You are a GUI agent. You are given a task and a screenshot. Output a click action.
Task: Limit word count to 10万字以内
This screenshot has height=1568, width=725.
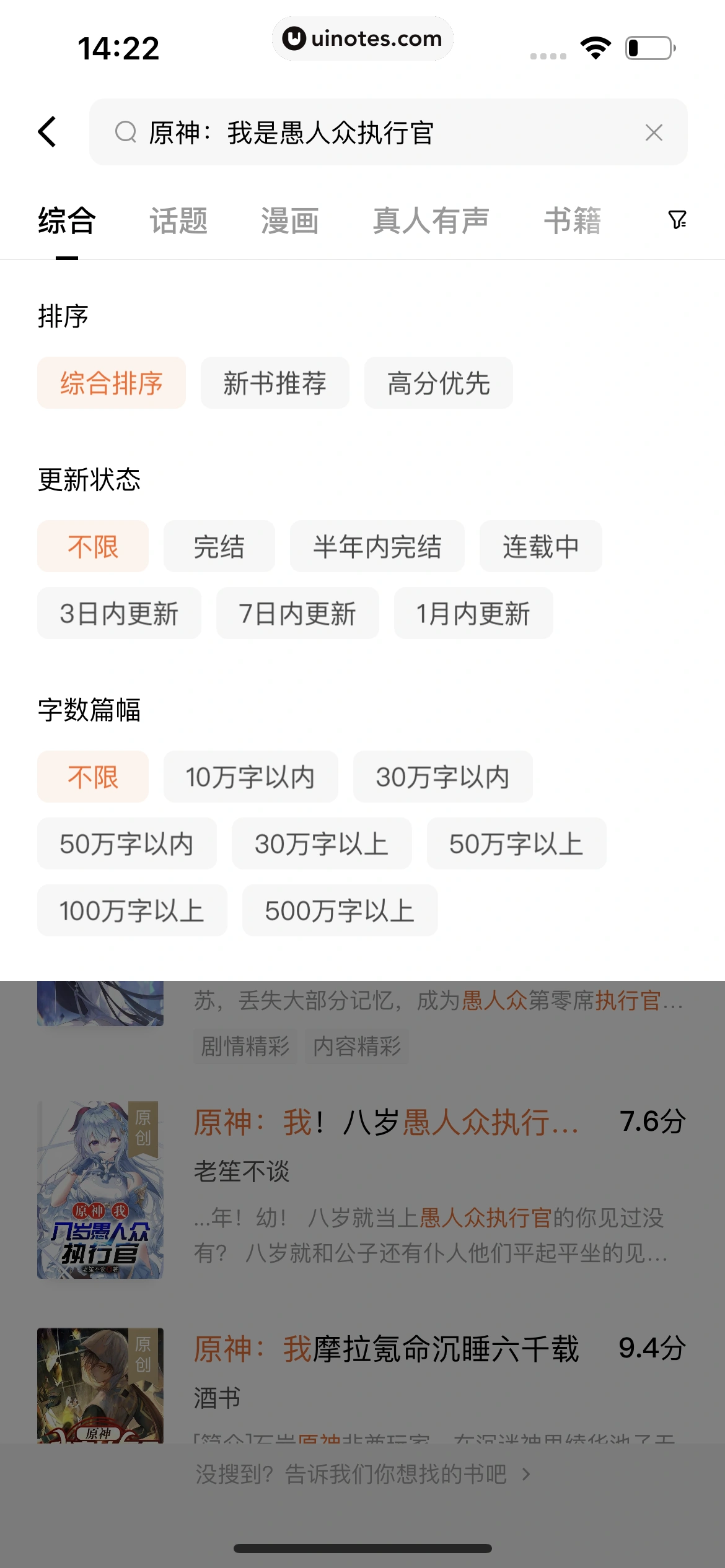point(250,777)
